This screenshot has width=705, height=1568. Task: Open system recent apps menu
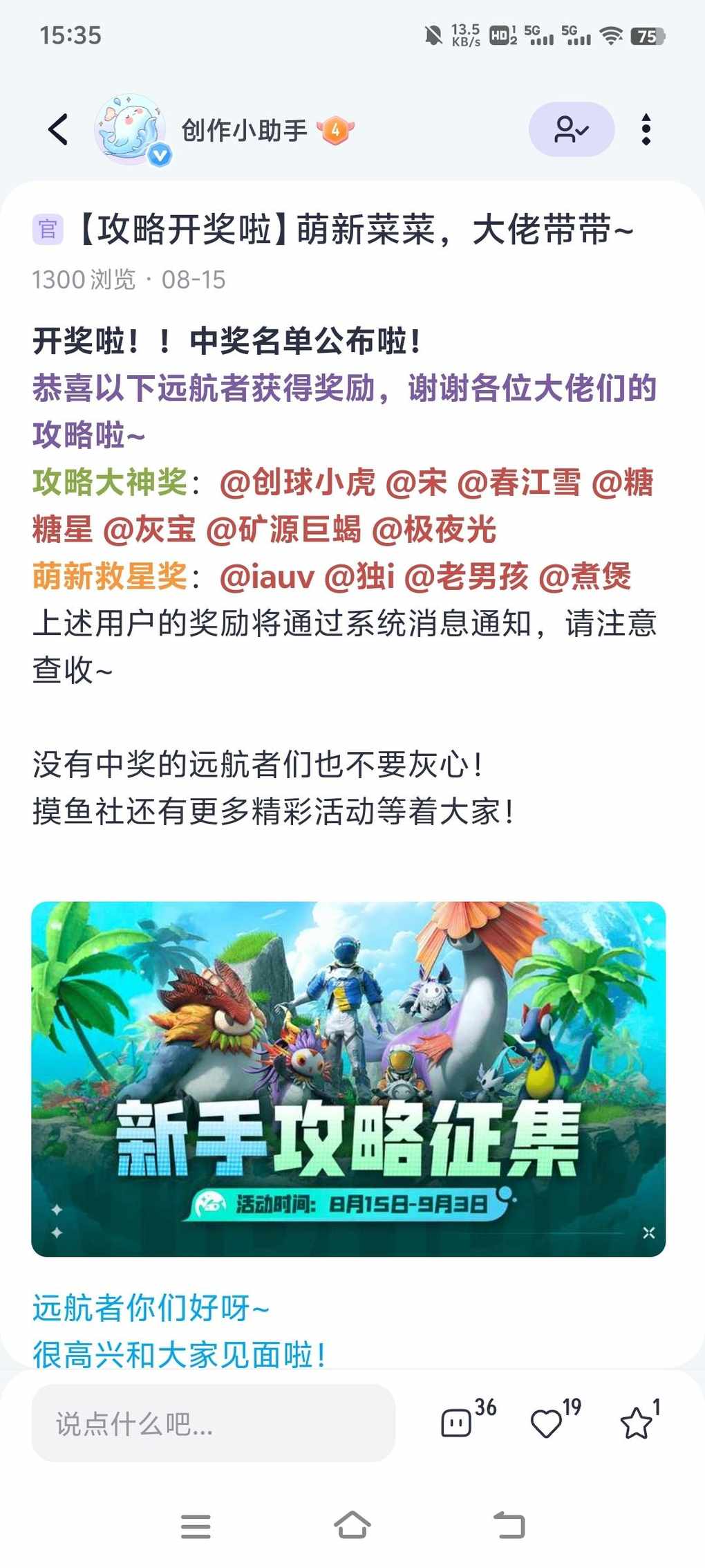(196, 1525)
